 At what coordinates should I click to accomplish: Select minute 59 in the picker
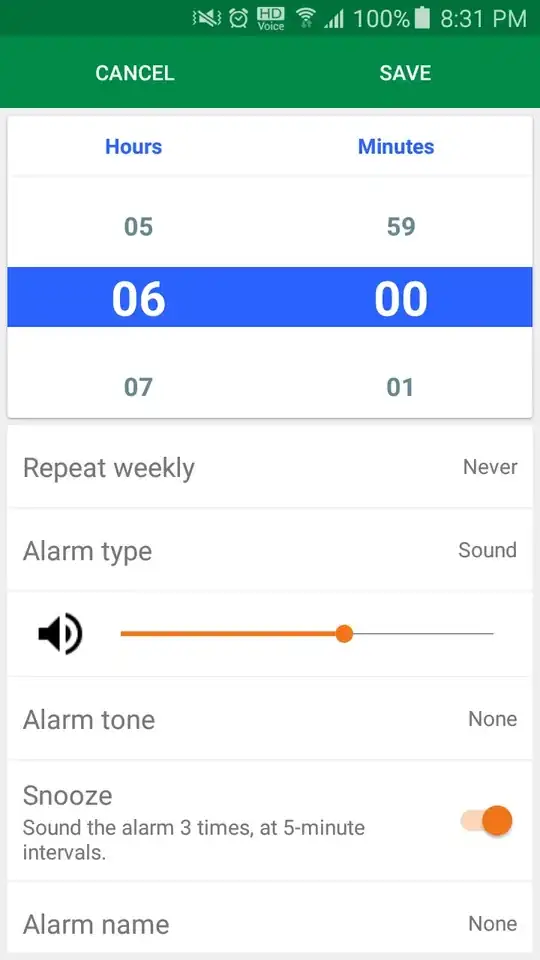click(401, 227)
